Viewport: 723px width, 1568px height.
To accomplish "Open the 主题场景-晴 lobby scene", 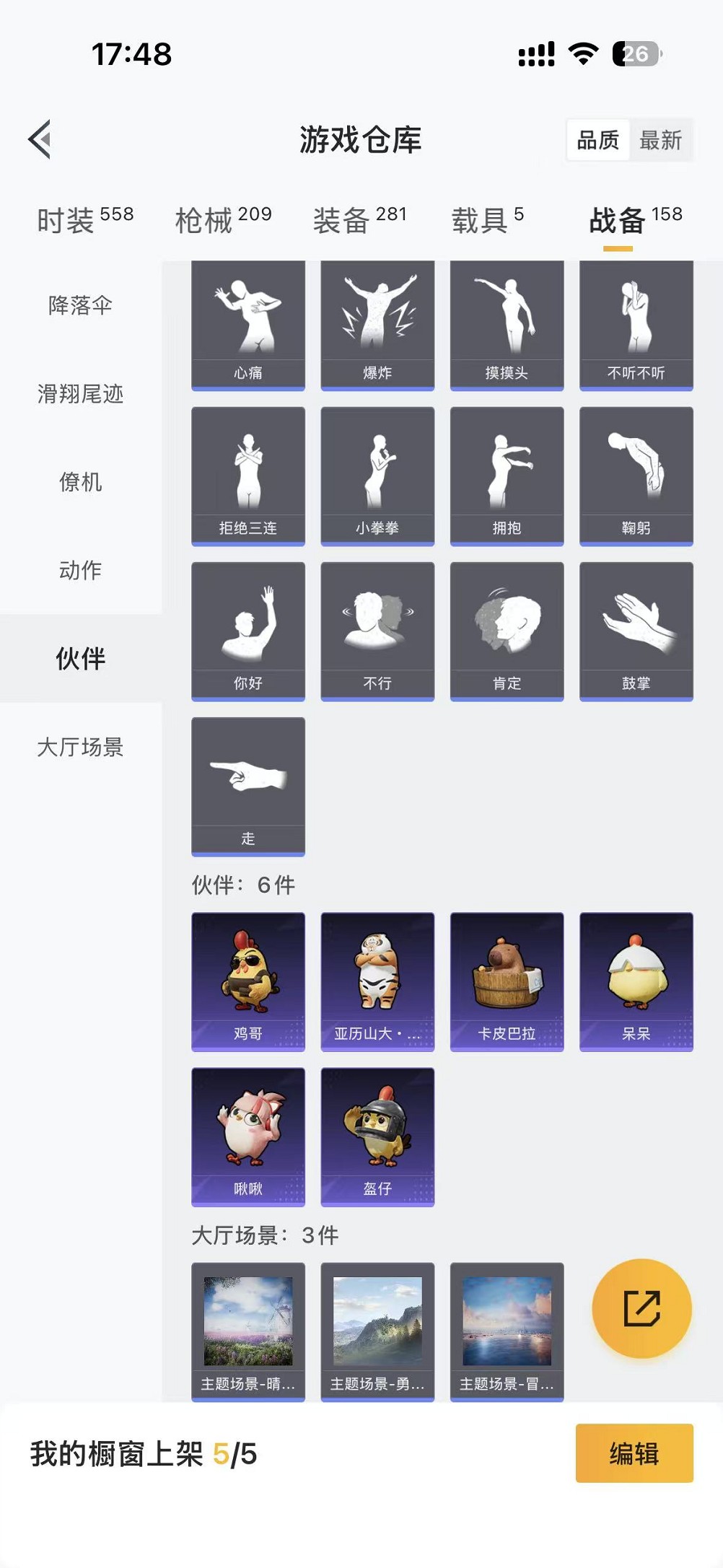I will [x=248, y=1331].
